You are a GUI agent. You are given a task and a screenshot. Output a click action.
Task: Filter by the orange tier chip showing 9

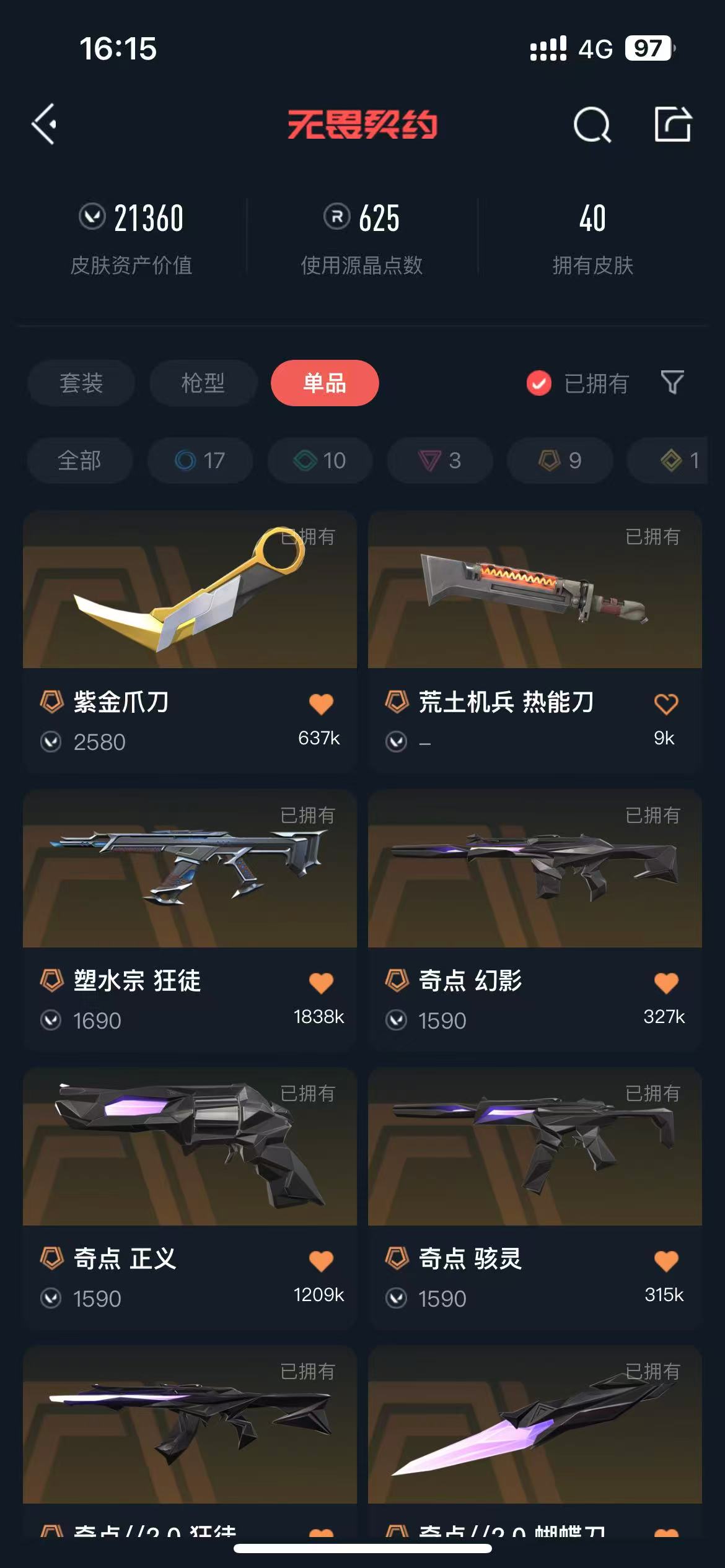point(560,460)
